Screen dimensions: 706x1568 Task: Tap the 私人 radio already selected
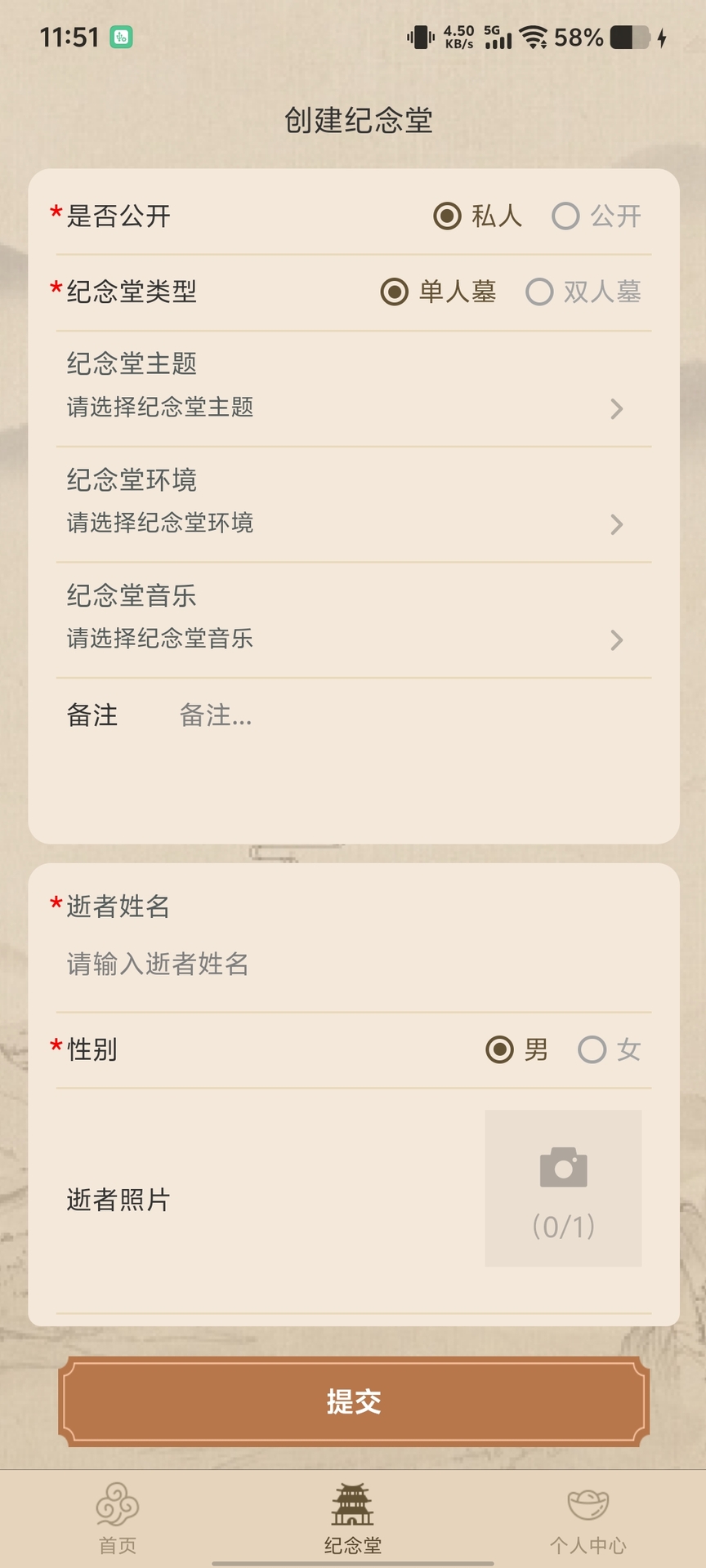coord(448,216)
